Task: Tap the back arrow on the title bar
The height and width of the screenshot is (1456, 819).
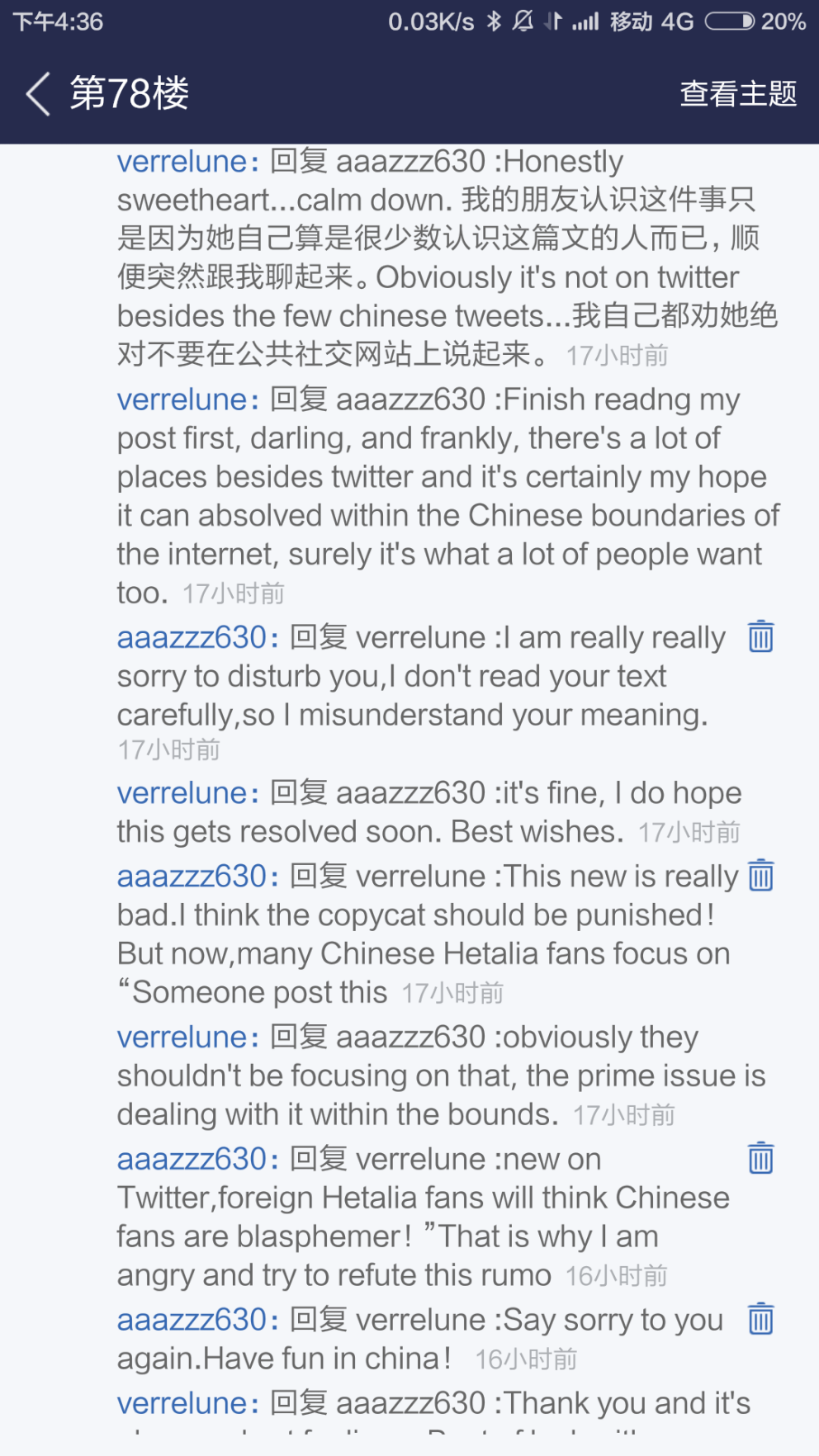Action: (37, 93)
